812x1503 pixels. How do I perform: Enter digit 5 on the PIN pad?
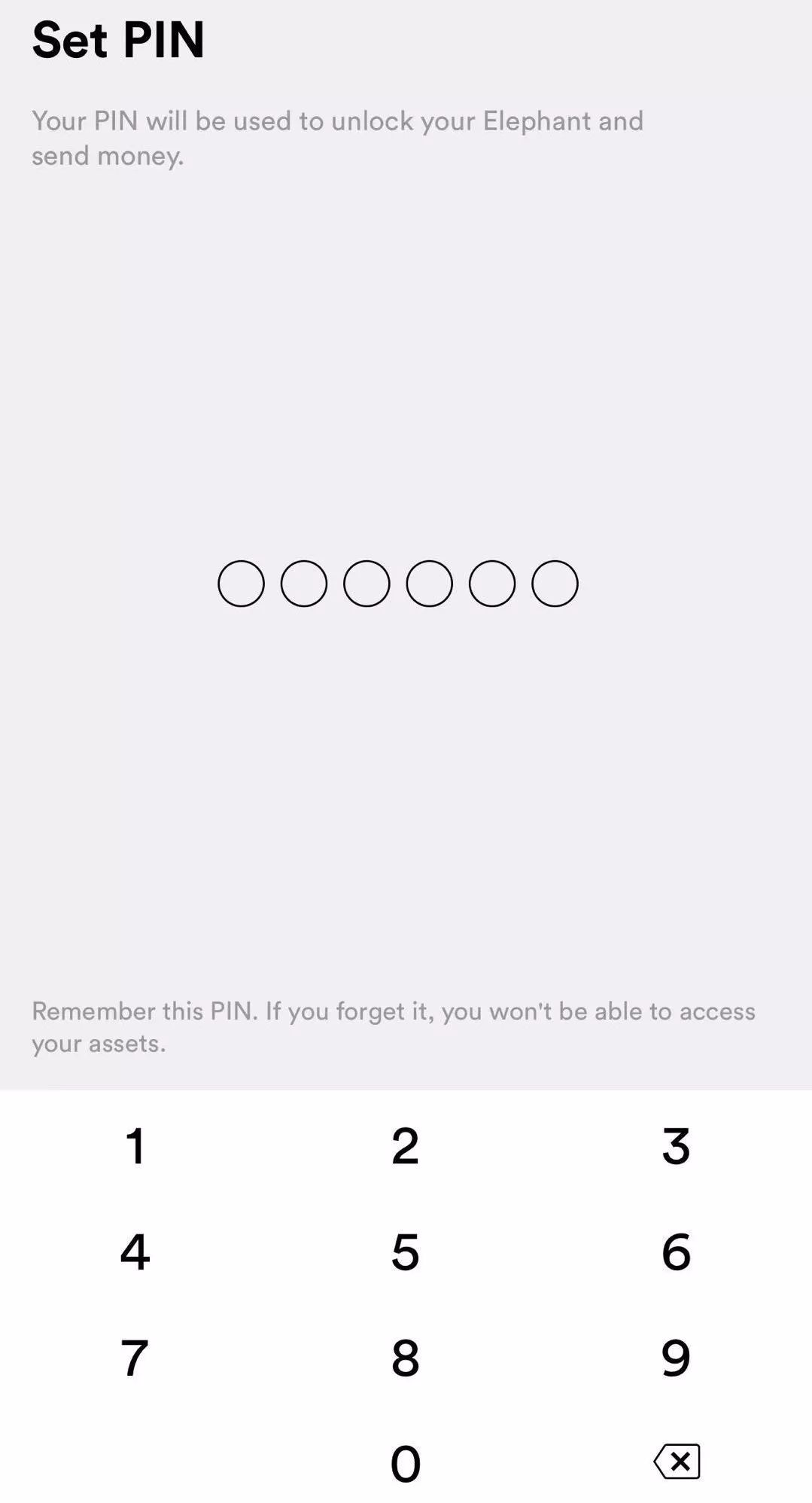[406, 1251]
